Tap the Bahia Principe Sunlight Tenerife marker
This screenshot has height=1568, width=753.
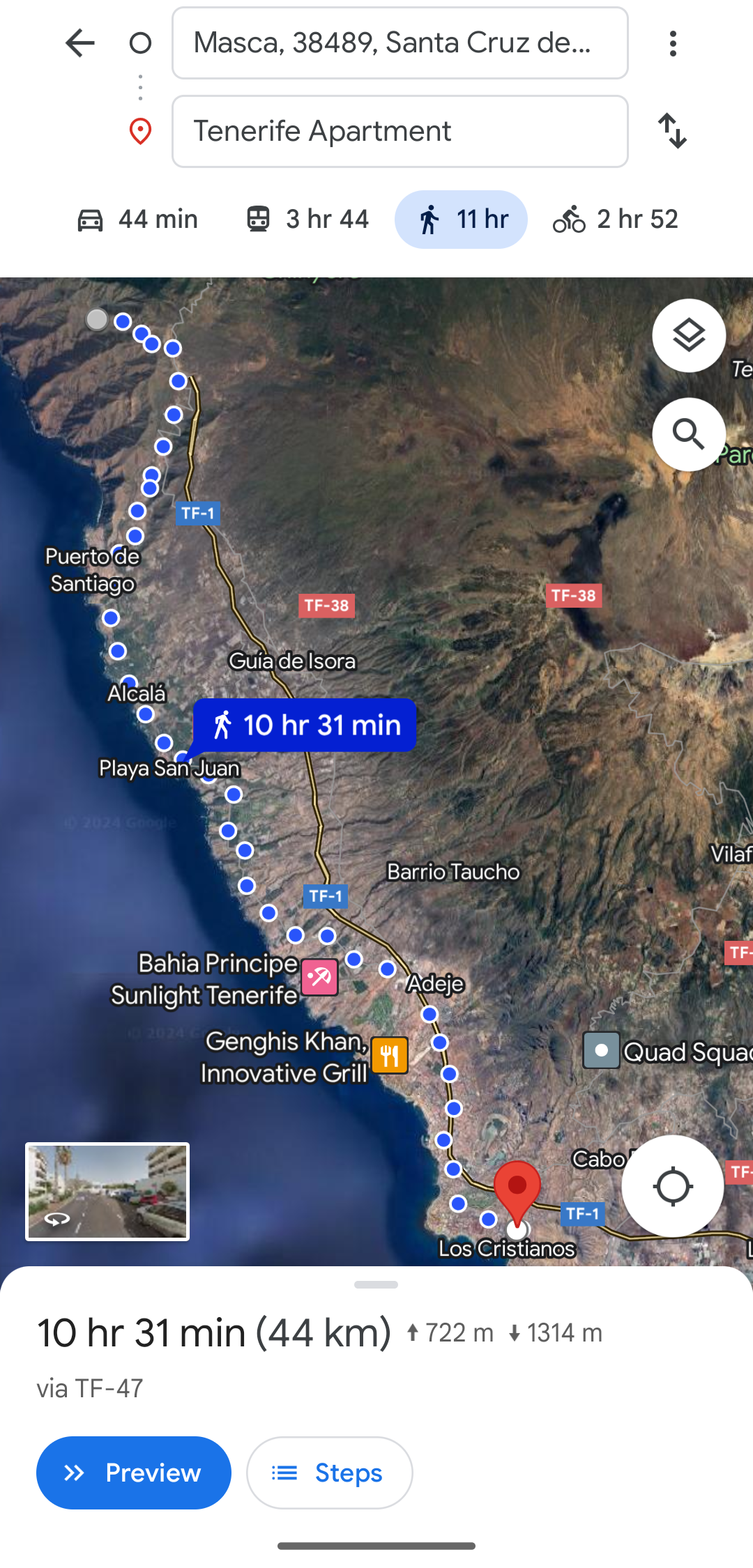[319, 977]
